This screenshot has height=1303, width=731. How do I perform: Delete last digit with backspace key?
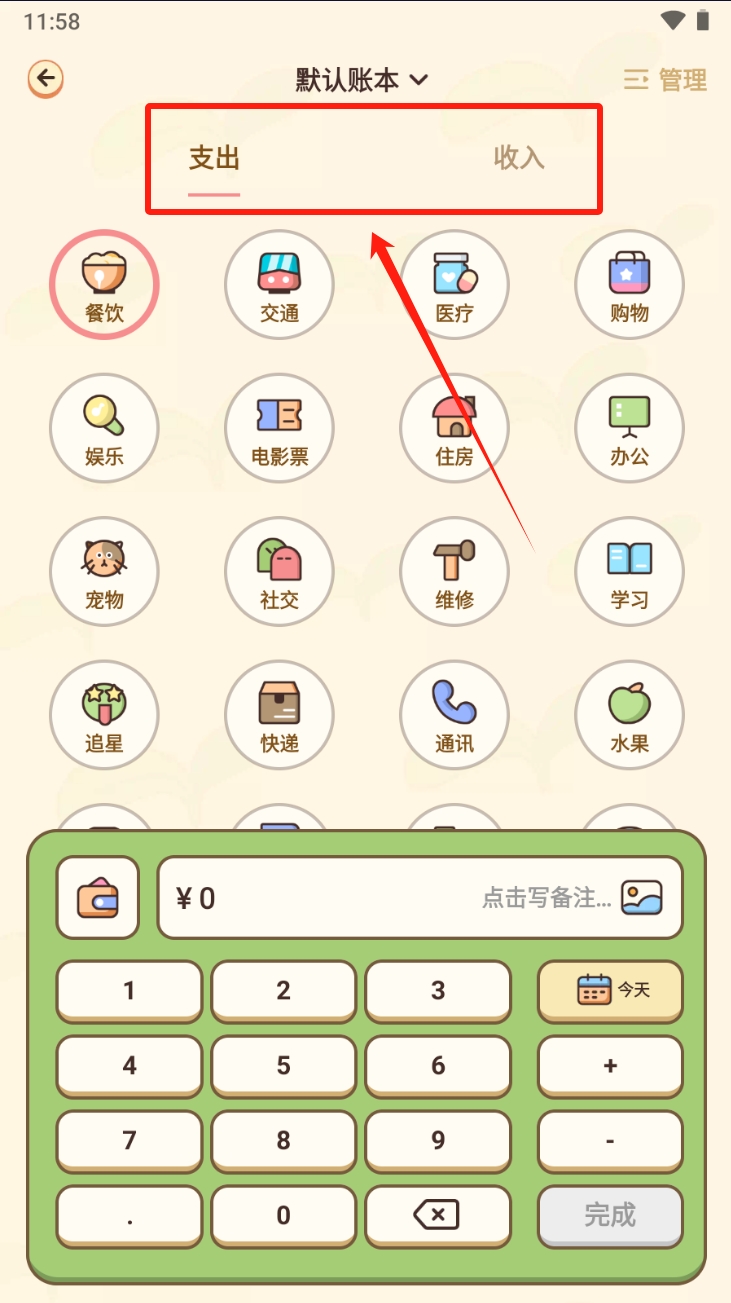[x=437, y=1215]
